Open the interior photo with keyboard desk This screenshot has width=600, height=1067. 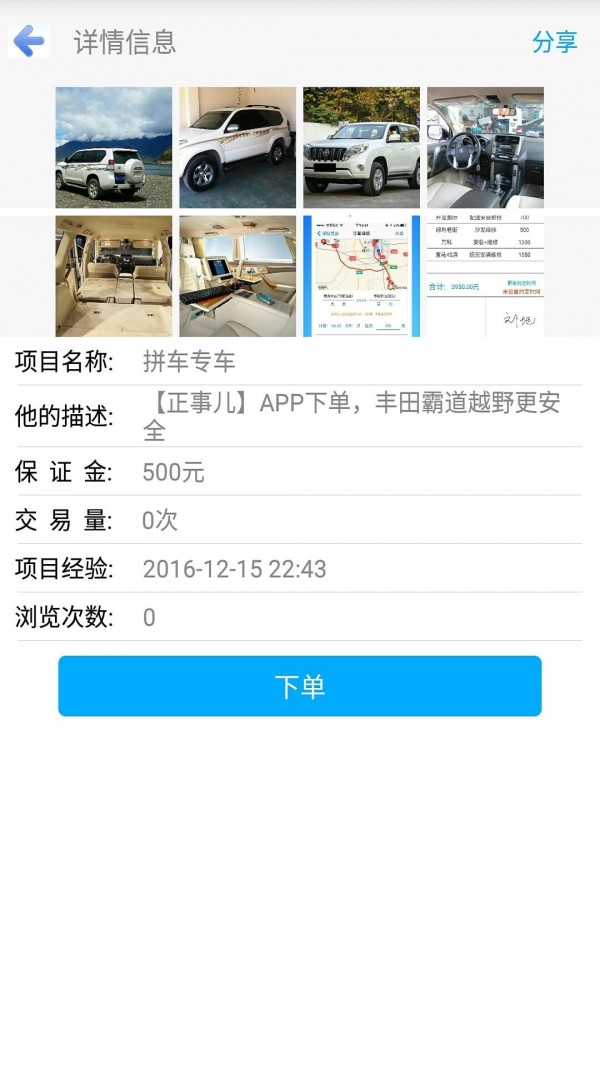tap(237, 276)
